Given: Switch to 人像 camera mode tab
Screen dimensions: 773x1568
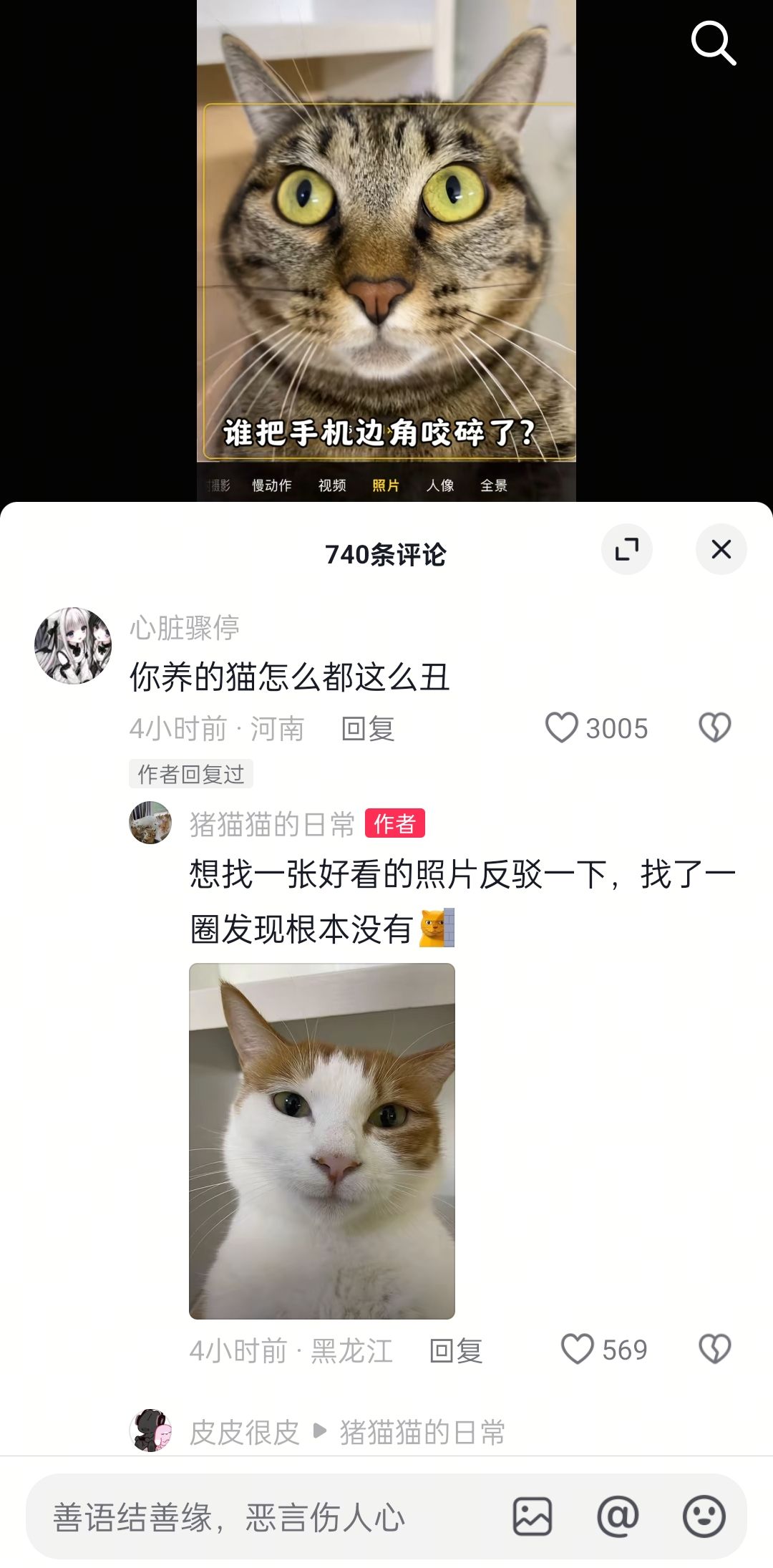Looking at the screenshot, I should tap(440, 485).
